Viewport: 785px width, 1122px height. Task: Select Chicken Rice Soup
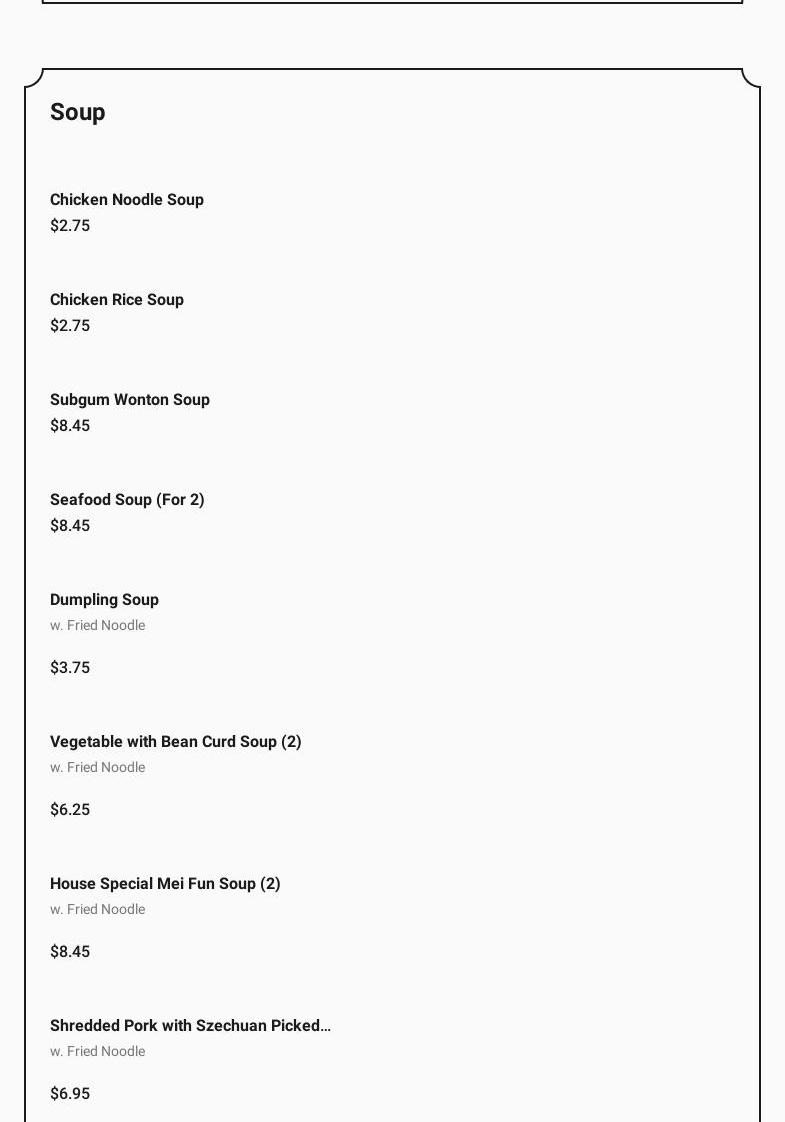(117, 300)
